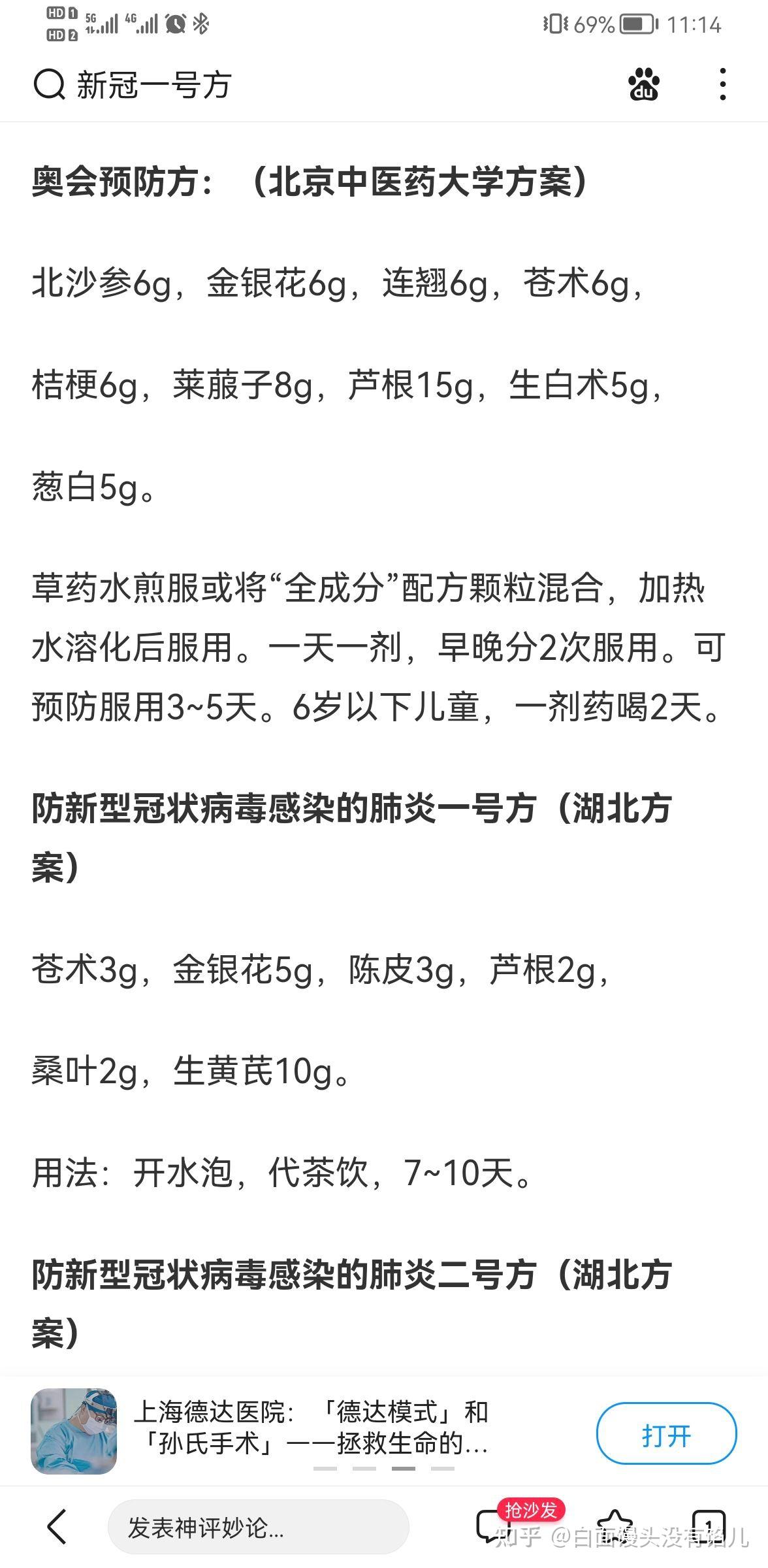Open the three-dot overflow menu
This screenshot has height=1568, width=768.
[x=722, y=84]
